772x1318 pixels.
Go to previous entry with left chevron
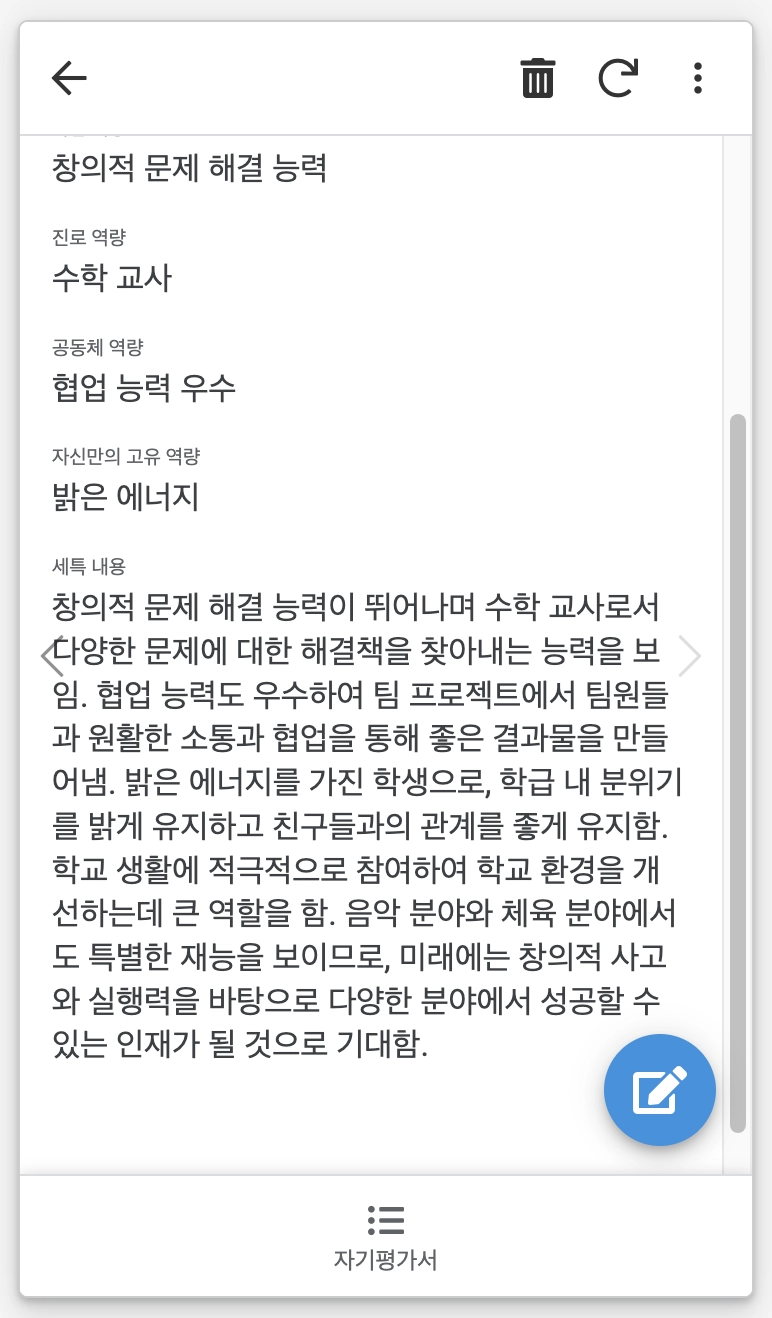50,656
